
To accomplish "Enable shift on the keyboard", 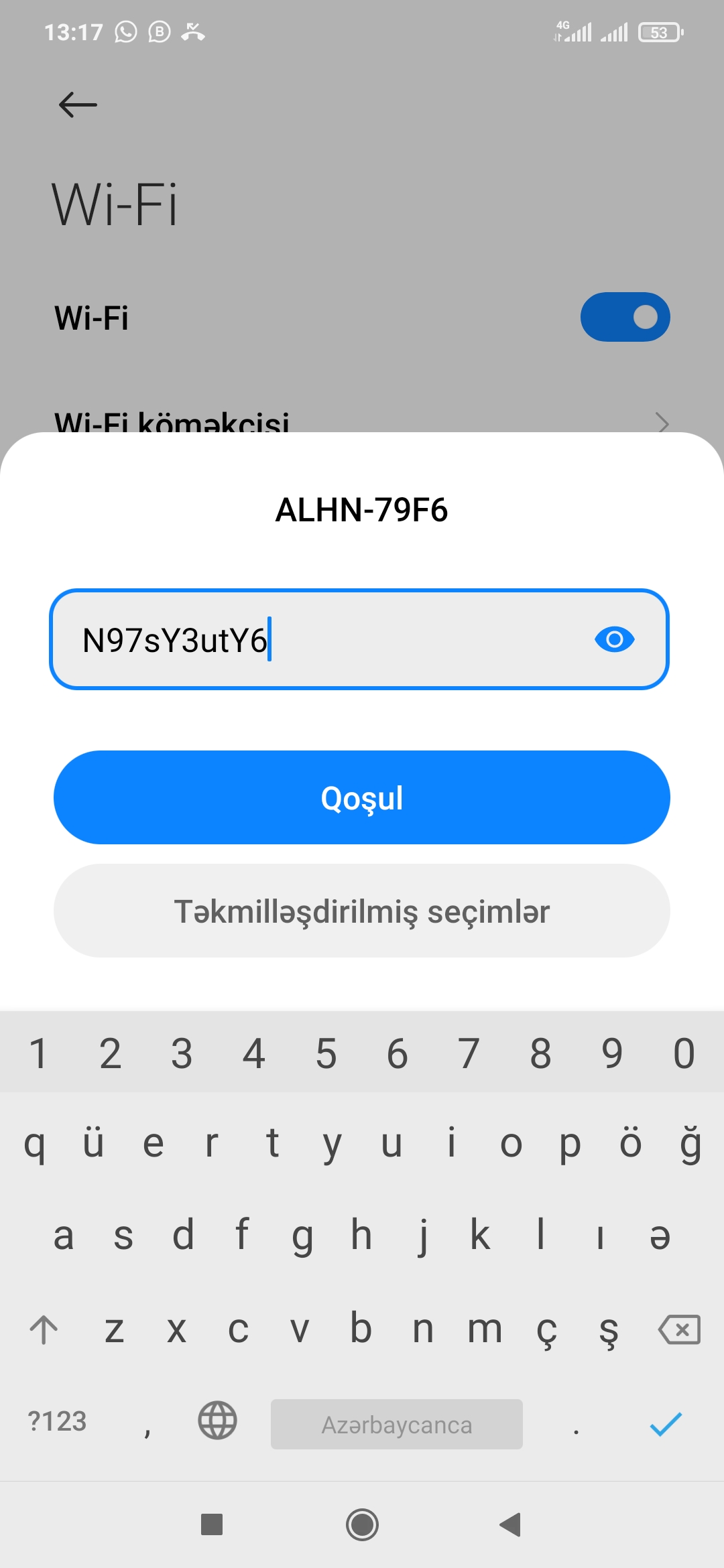I will [44, 1329].
